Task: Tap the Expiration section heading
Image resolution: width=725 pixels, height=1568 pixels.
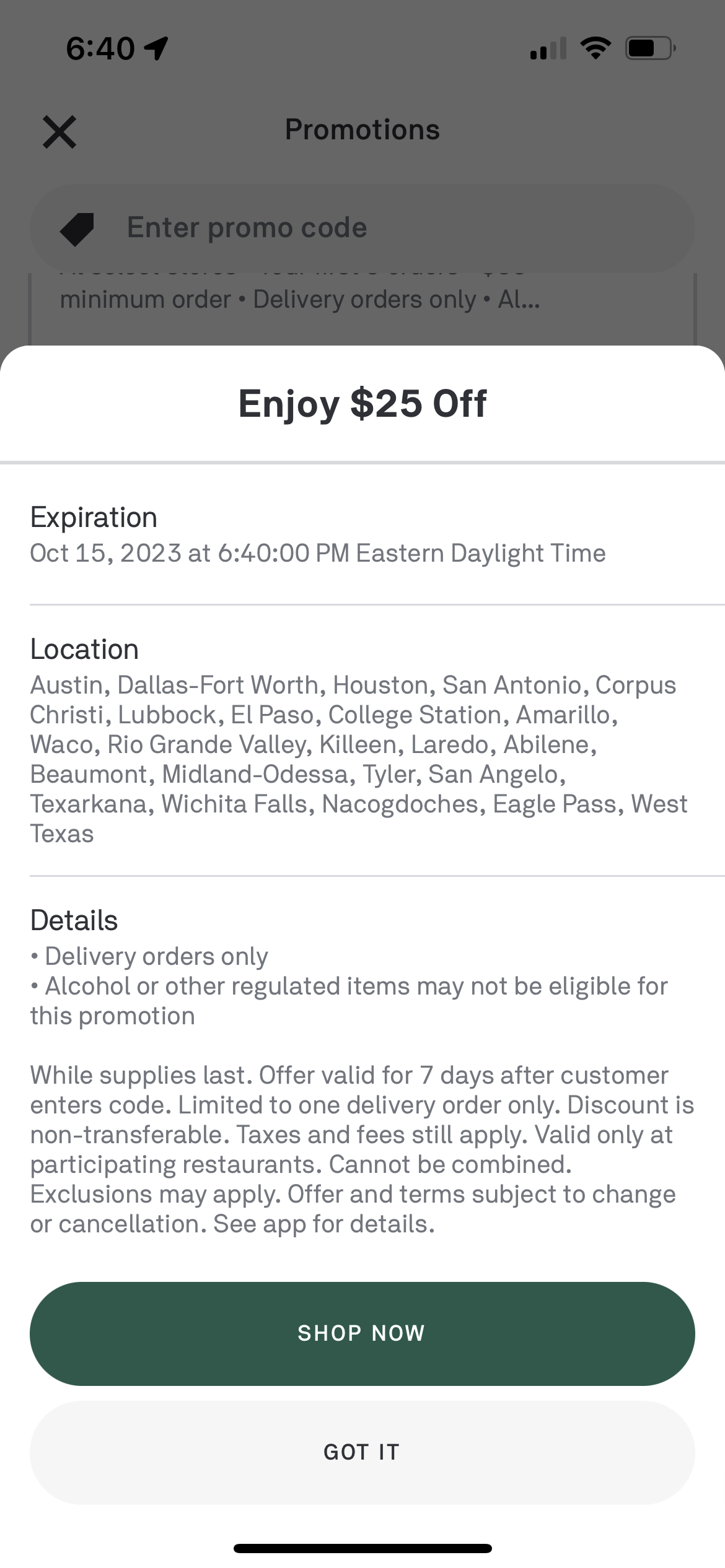Action: pos(94,516)
